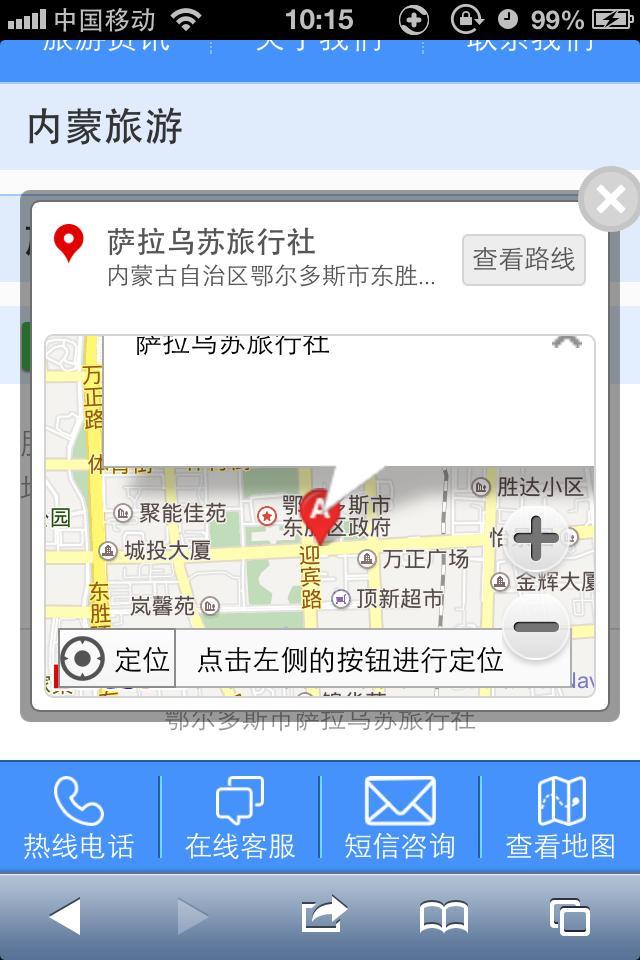Open 短信咨询 SMS inquiry
Viewport: 640px width, 960px height.
(x=400, y=819)
